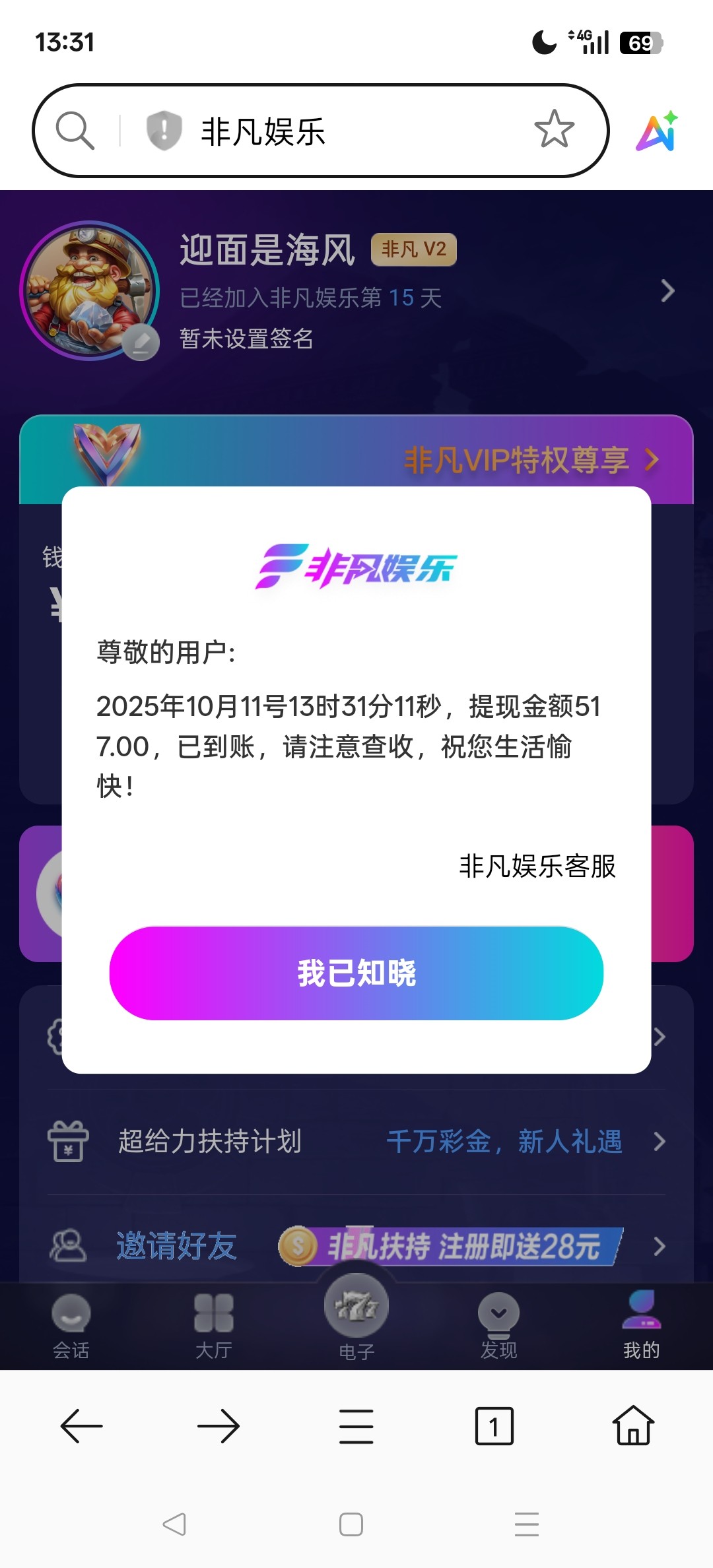Screen dimensions: 713x1568
Task: View the site security shield info
Action: 163,130
